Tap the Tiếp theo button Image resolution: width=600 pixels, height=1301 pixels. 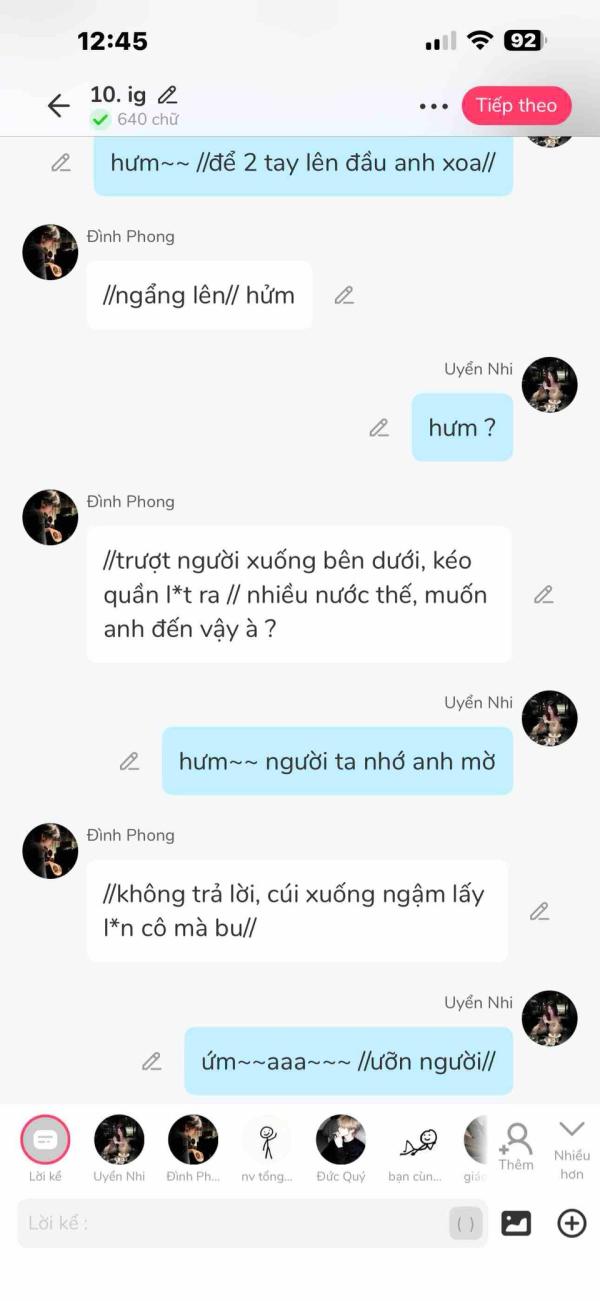coord(516,106)
